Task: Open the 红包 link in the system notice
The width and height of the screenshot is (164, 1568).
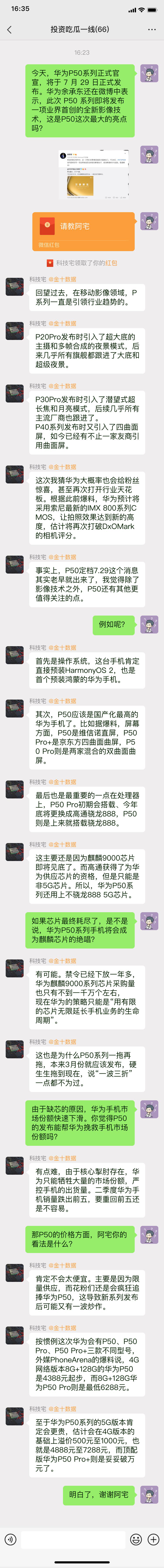Action: coord(111,263)
